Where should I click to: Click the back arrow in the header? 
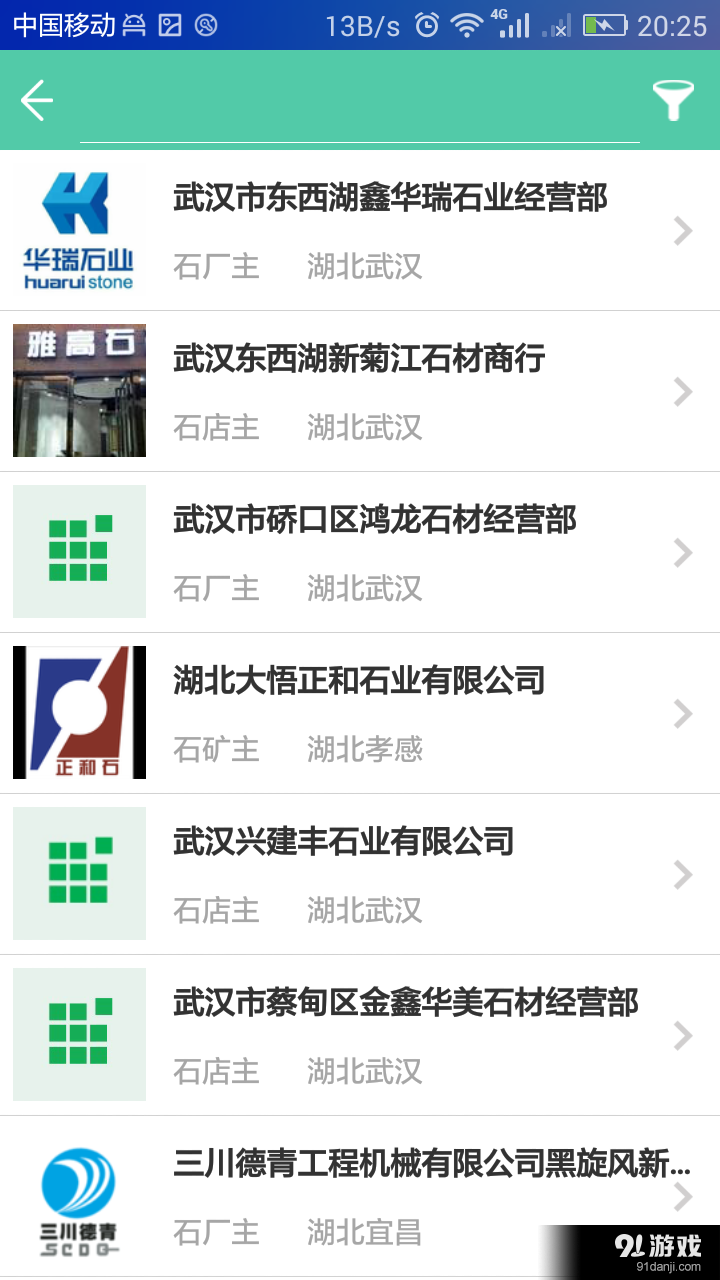[36, 100]
